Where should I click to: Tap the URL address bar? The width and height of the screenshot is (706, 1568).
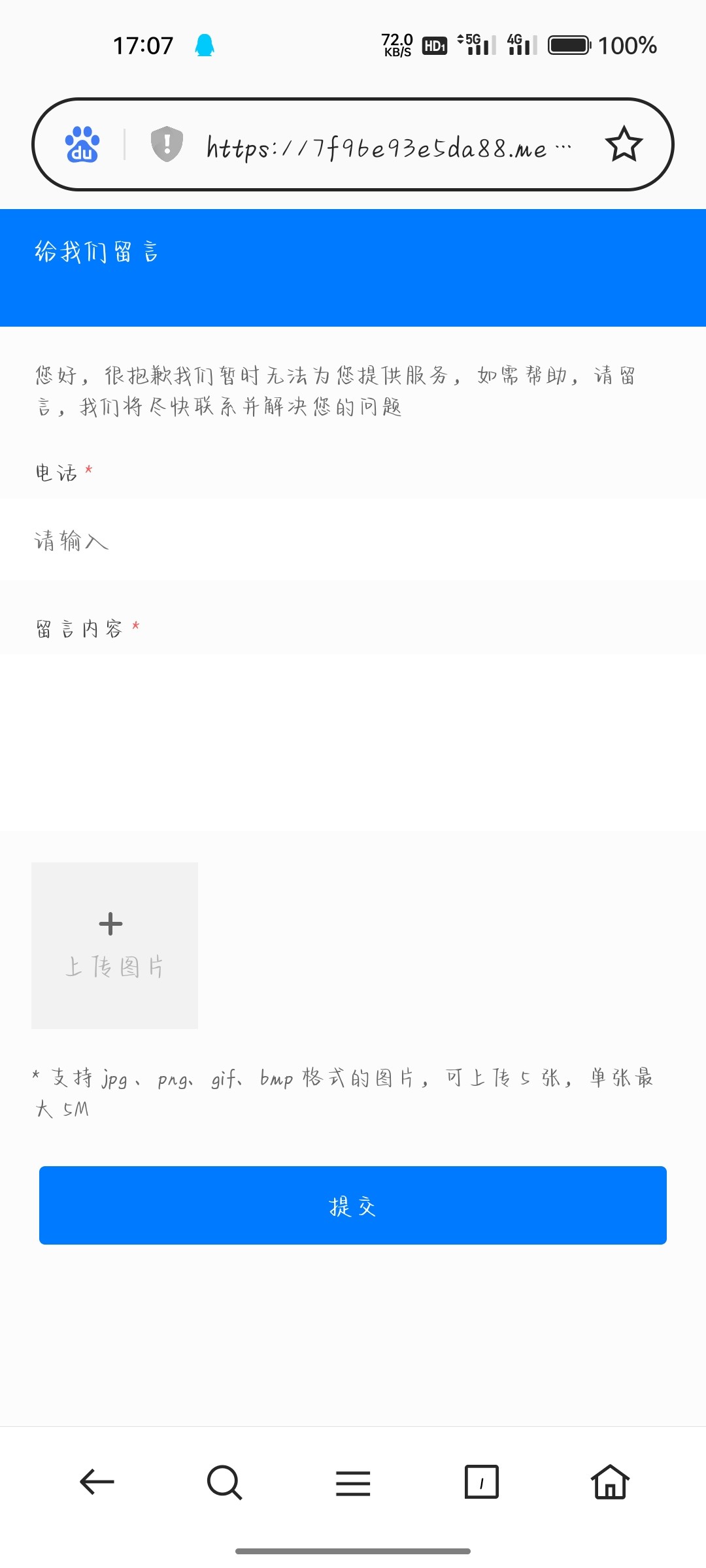[x=386, y=147]
